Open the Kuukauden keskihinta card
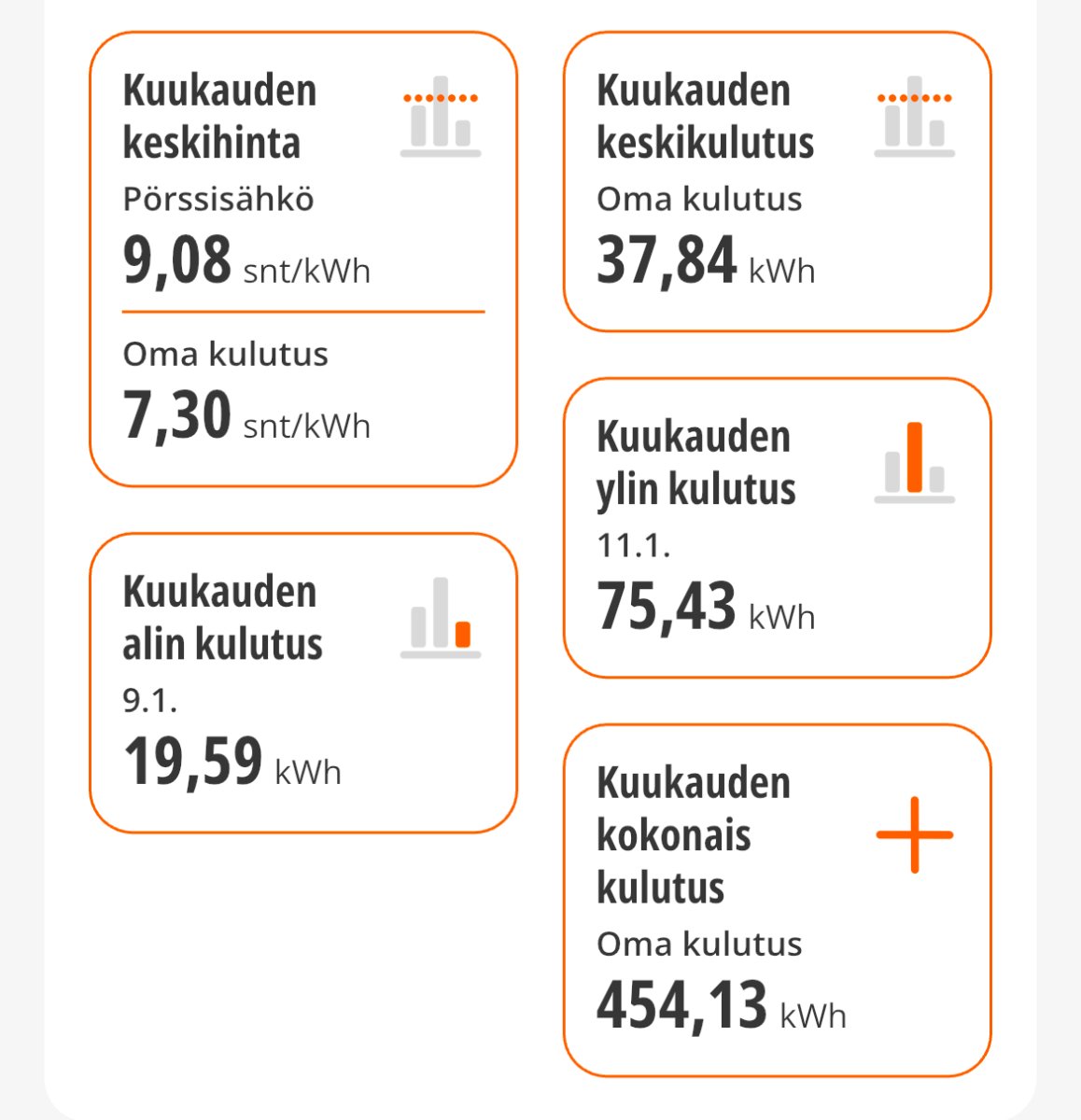Image resolution: width=1081 pixels, height=1120 pixels. point(302,259)
